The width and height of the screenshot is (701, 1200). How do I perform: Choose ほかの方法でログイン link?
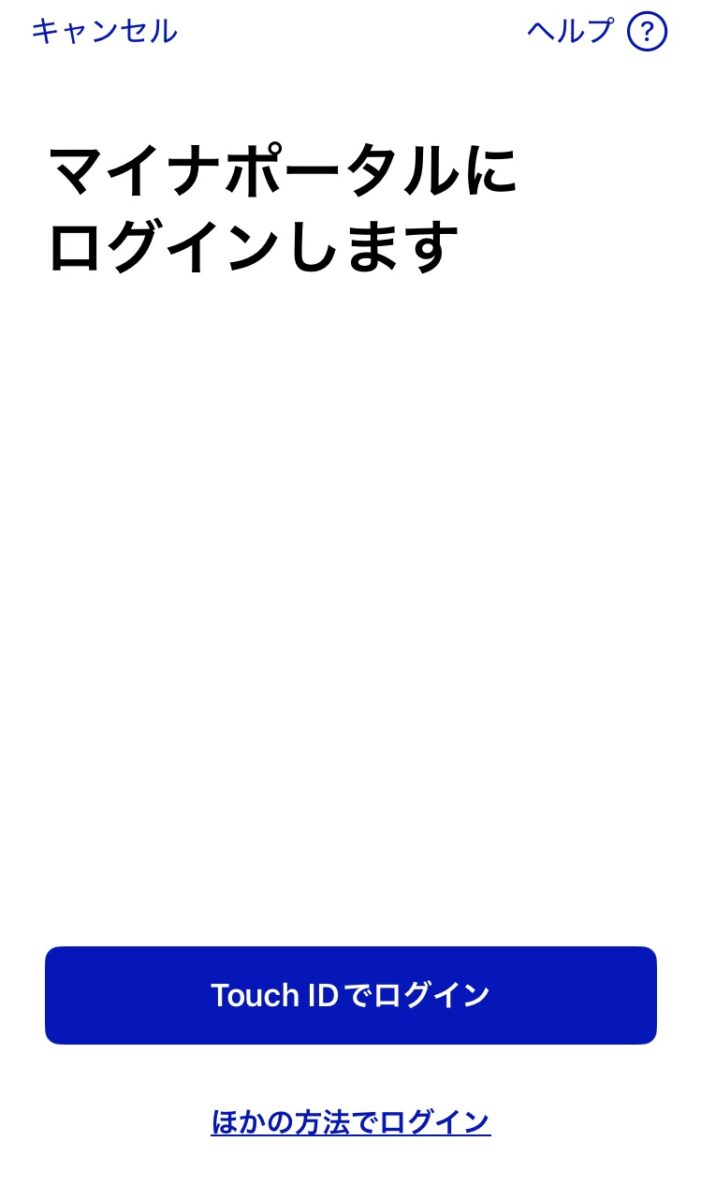tap(351, 1122)
